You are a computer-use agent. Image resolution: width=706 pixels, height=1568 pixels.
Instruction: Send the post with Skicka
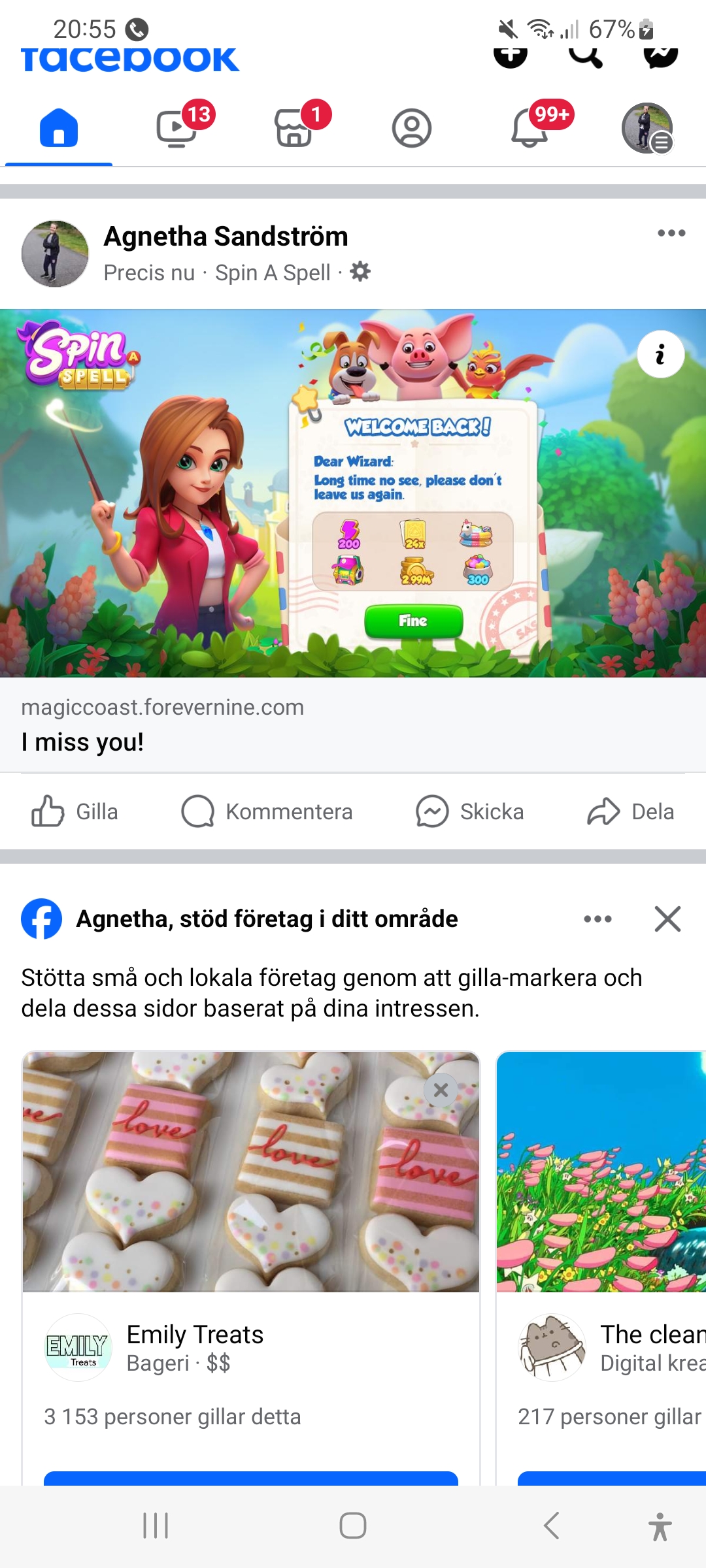tap(470, 811)
